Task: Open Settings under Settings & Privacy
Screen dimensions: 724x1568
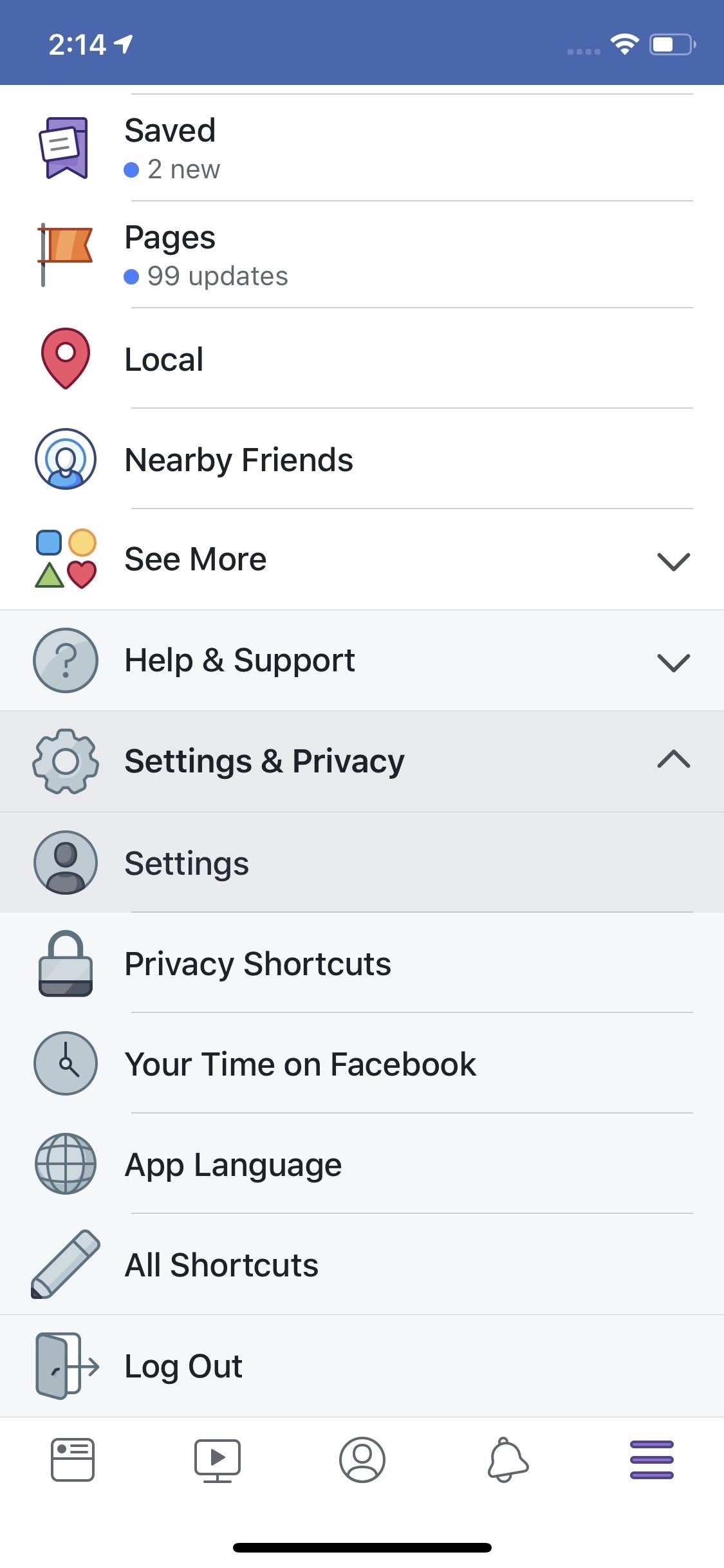Action: coord(187,863)
